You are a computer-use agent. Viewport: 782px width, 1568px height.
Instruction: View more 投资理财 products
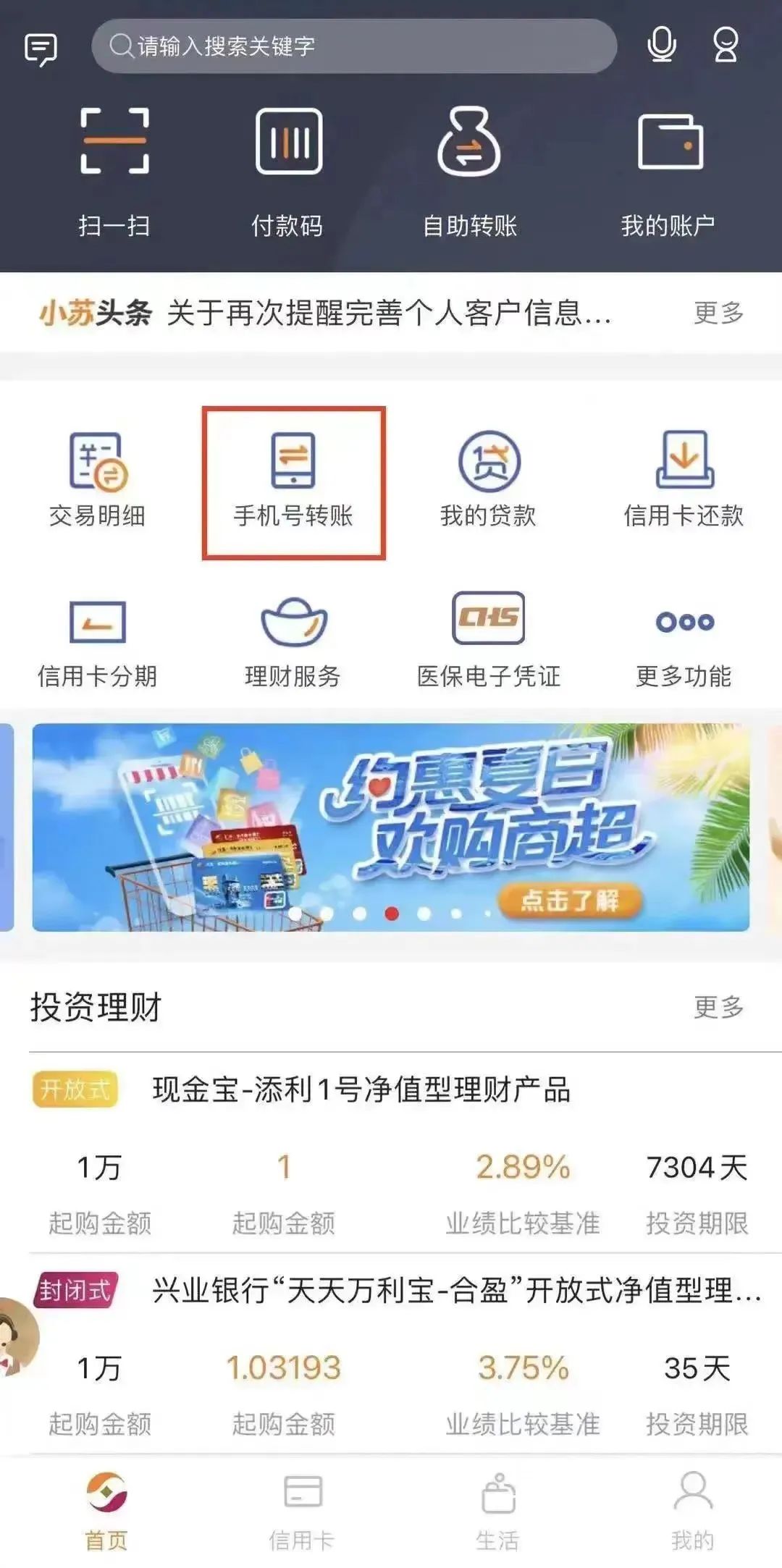(x=718, y=1007)
